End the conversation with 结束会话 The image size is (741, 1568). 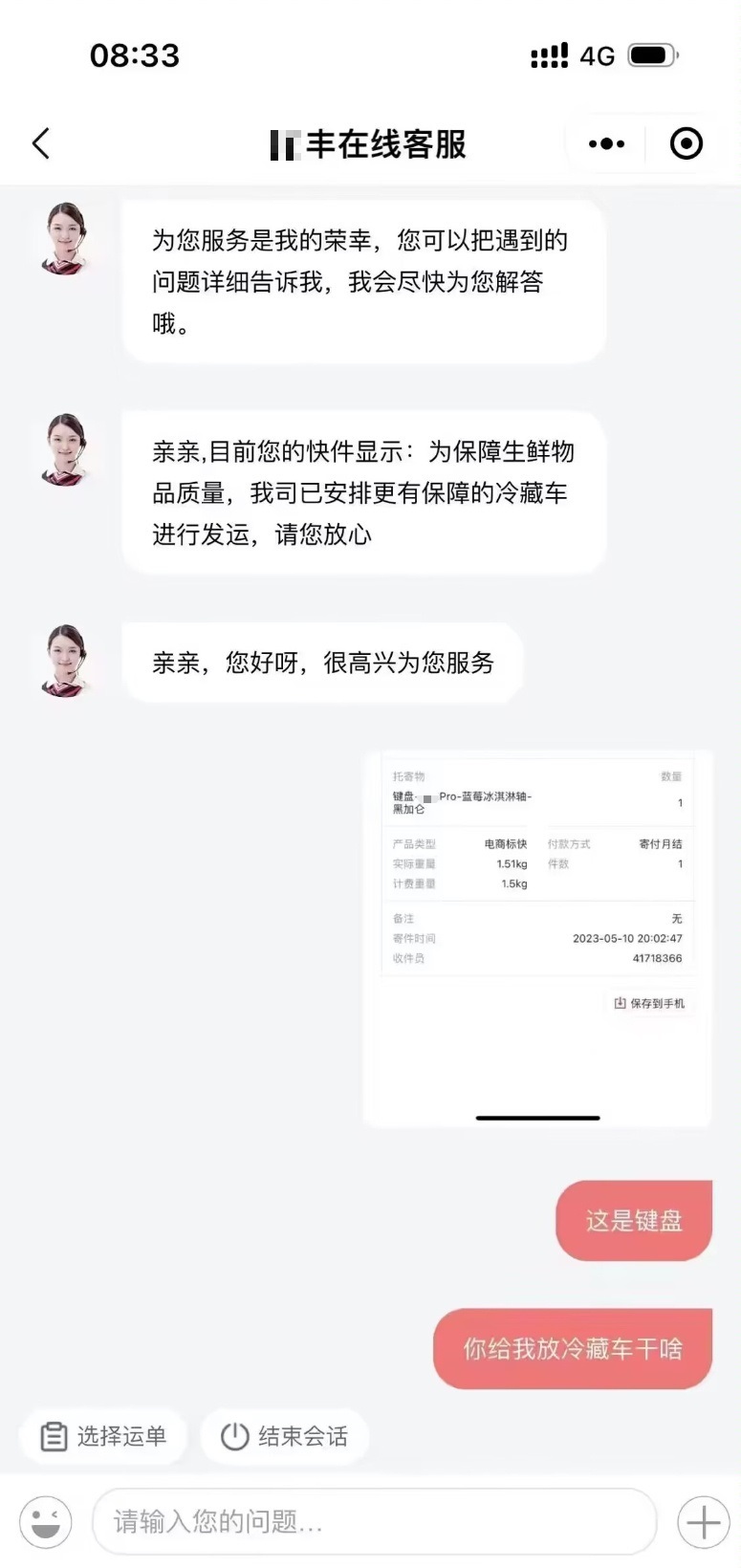pyautogui.click(x=284, y=1436)
